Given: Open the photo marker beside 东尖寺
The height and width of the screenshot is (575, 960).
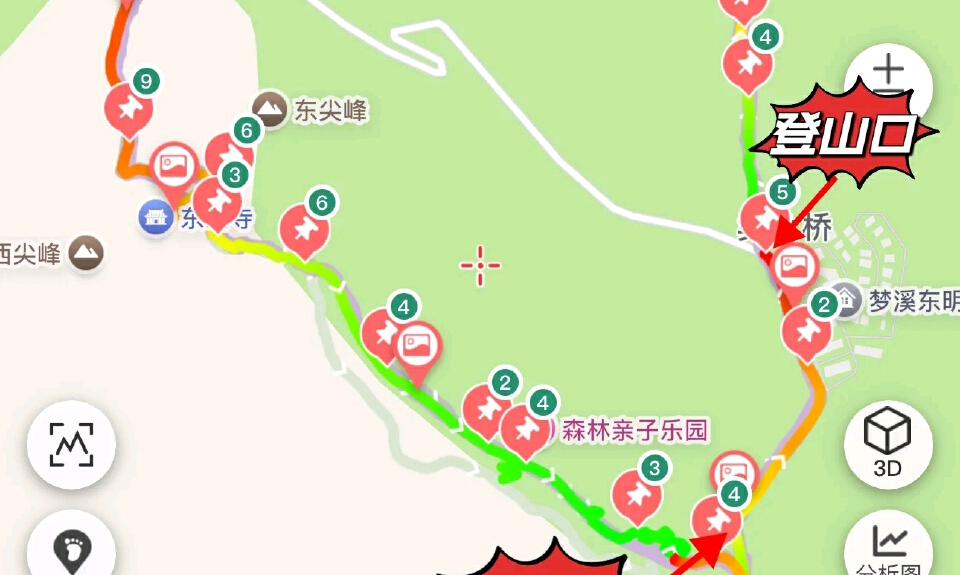Looking at the screenshot, I should tap(175, 163).
